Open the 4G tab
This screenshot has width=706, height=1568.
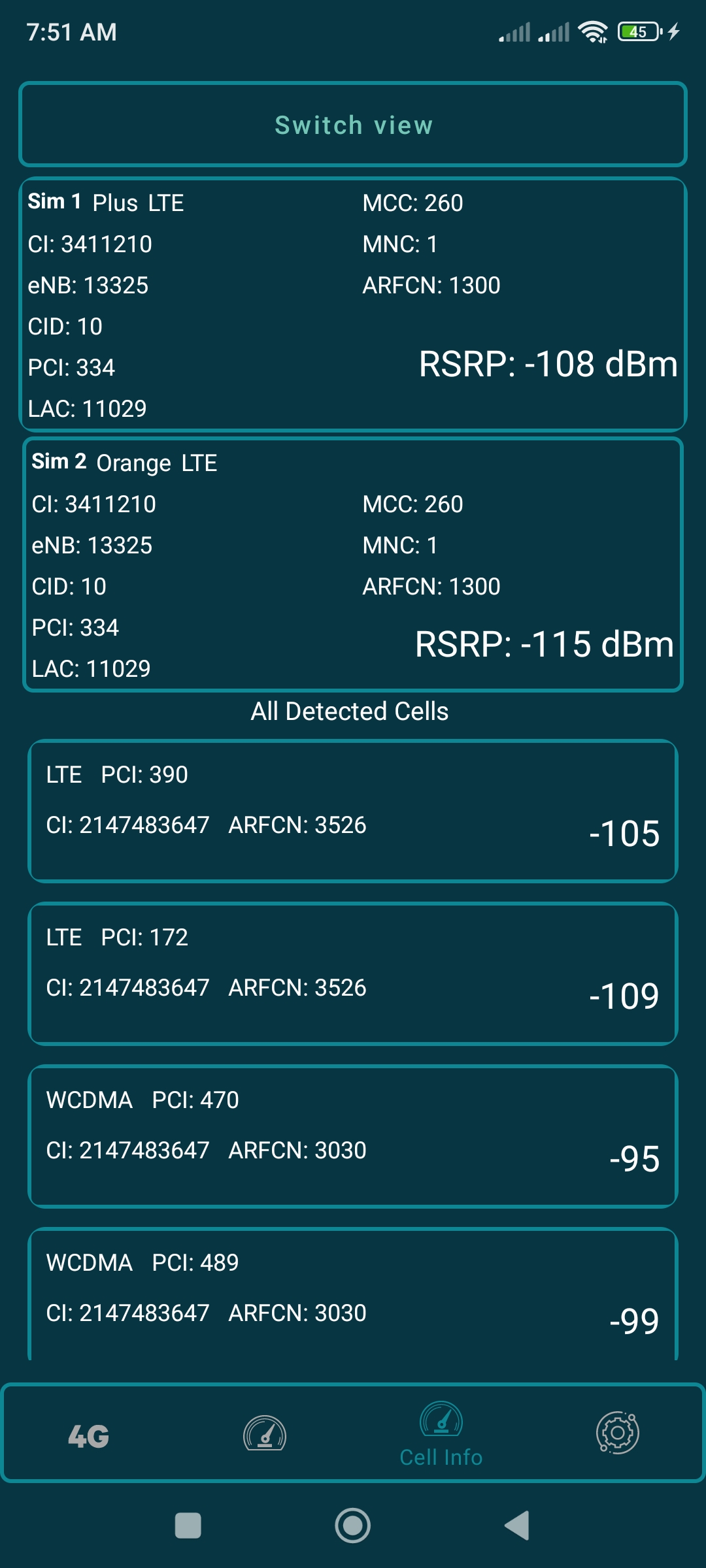pyautogui.click(x=89, y=1435)
